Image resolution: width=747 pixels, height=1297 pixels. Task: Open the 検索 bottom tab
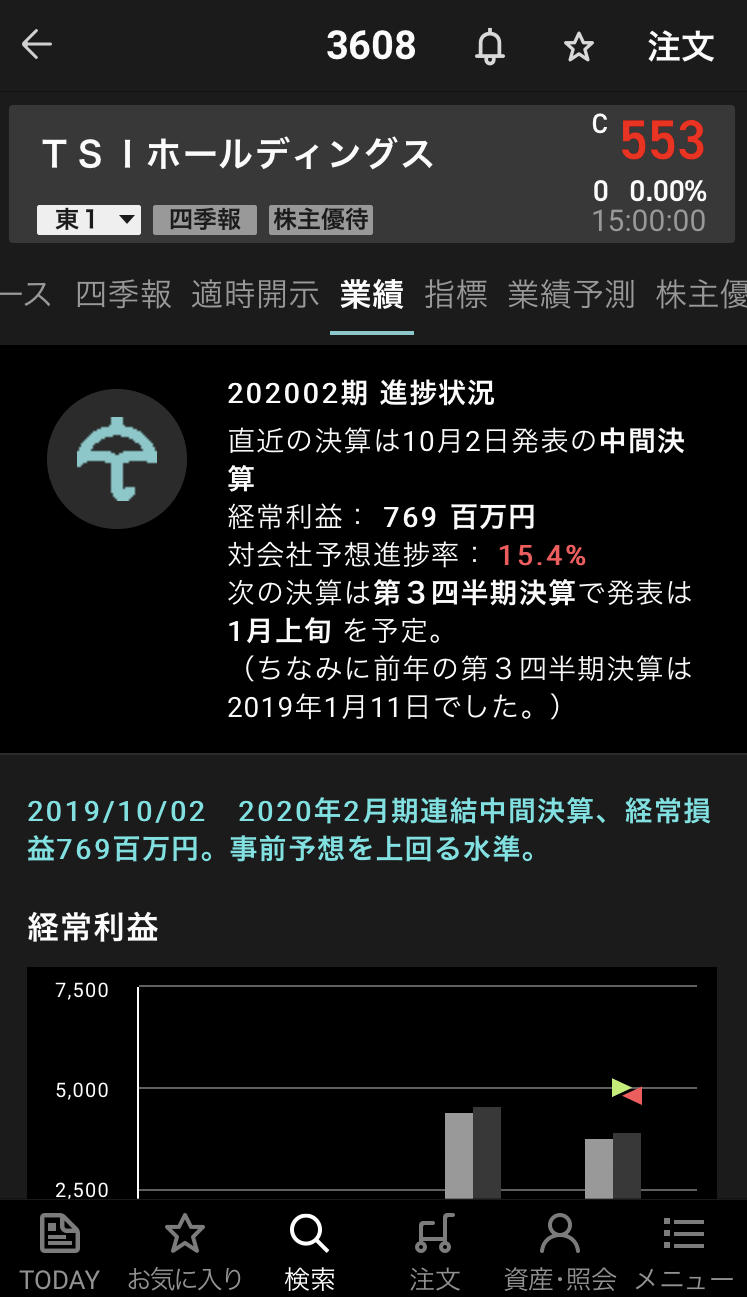310,1250
